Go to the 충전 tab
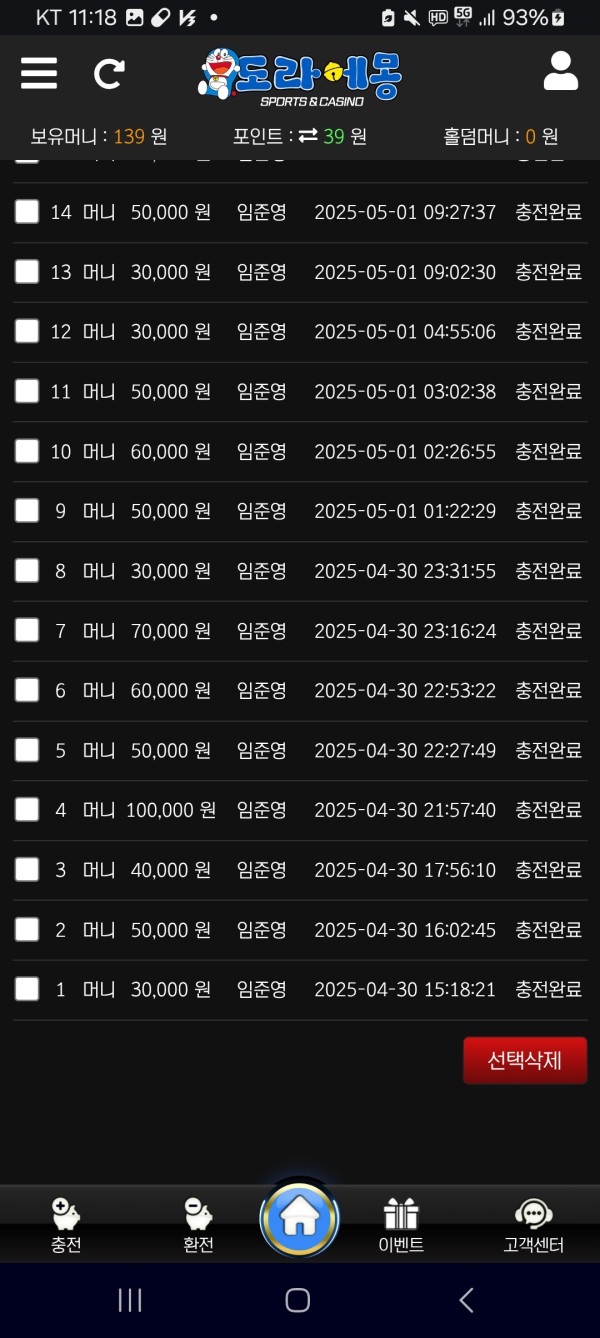The image size is (600, 1338). [x=66, y=1227]
